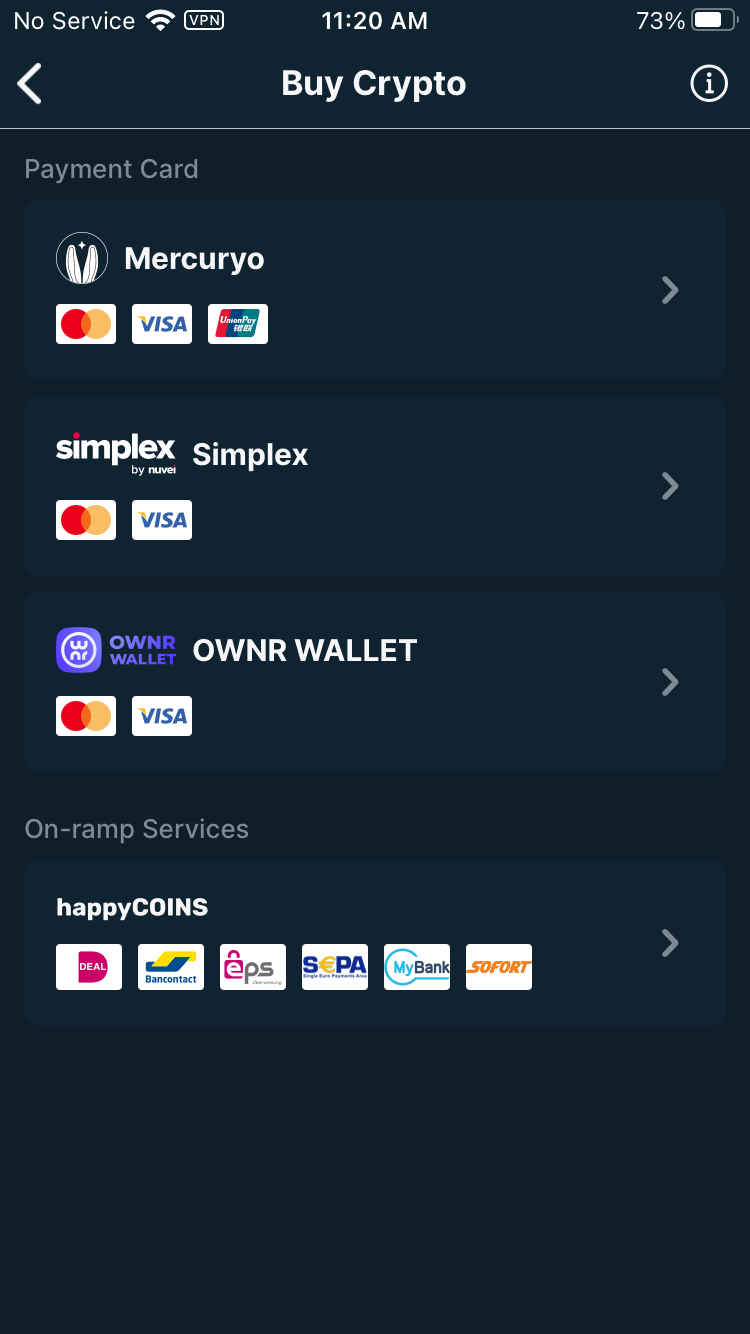This screenshot has height=1334, width=750.
Task: Click the OWNR WALLET logo
Action: click(115, 649)
